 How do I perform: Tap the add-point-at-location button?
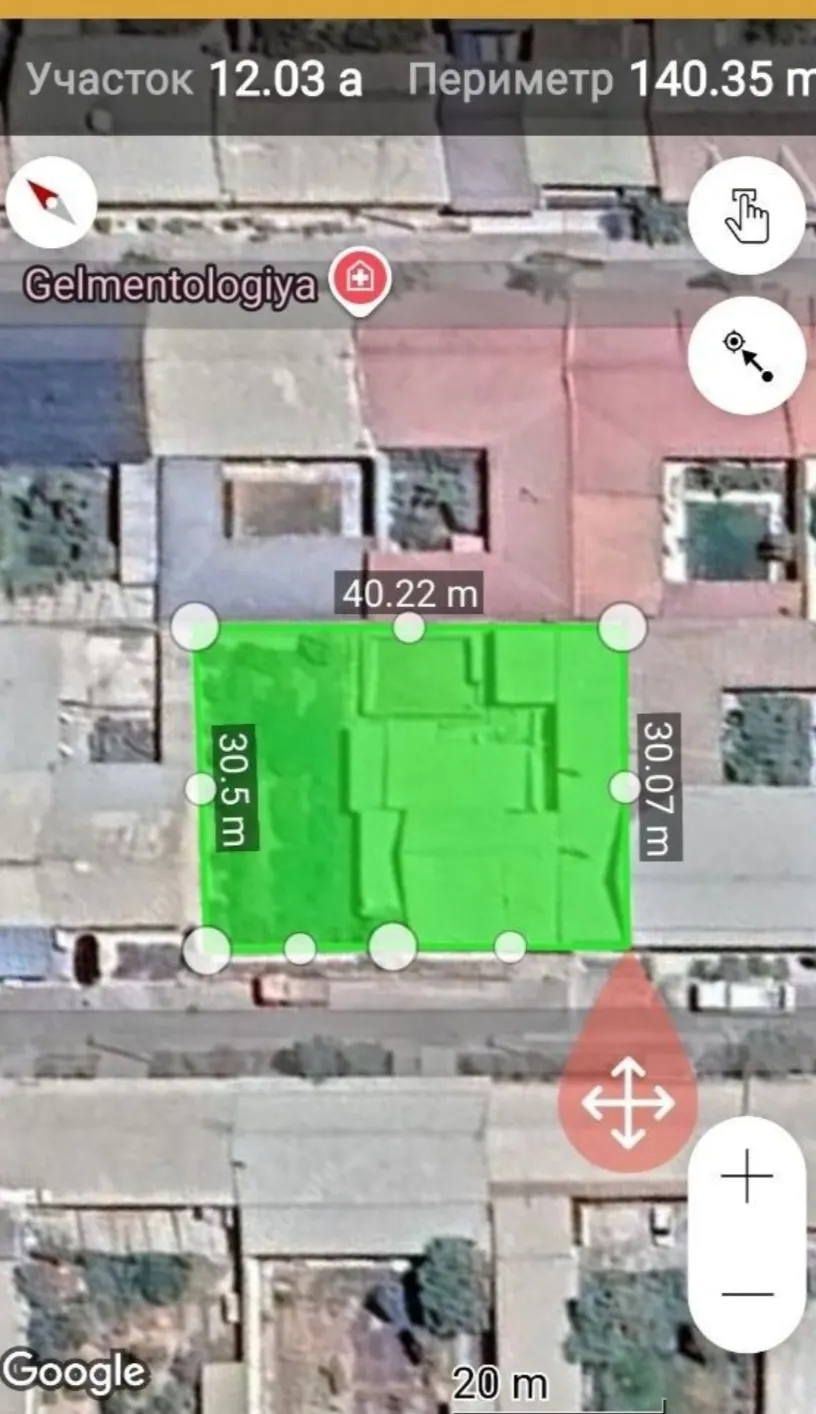click(747, 355)
